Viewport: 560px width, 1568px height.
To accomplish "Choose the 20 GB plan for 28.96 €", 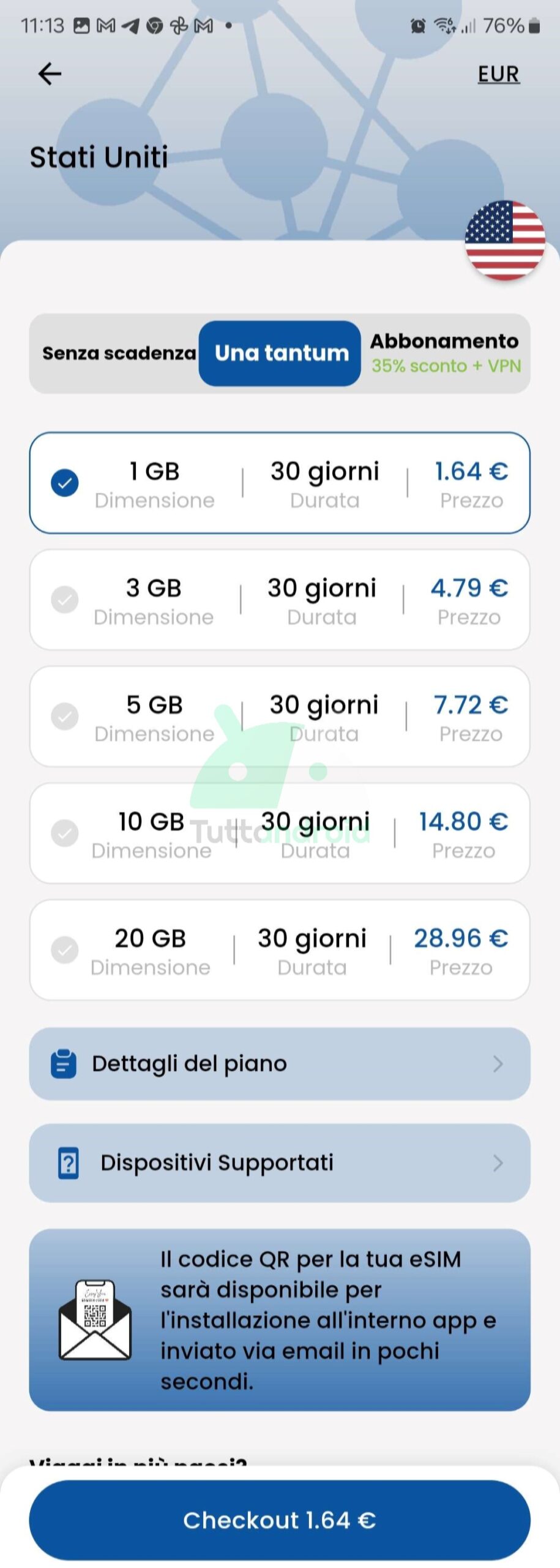I will click(280, 950).
